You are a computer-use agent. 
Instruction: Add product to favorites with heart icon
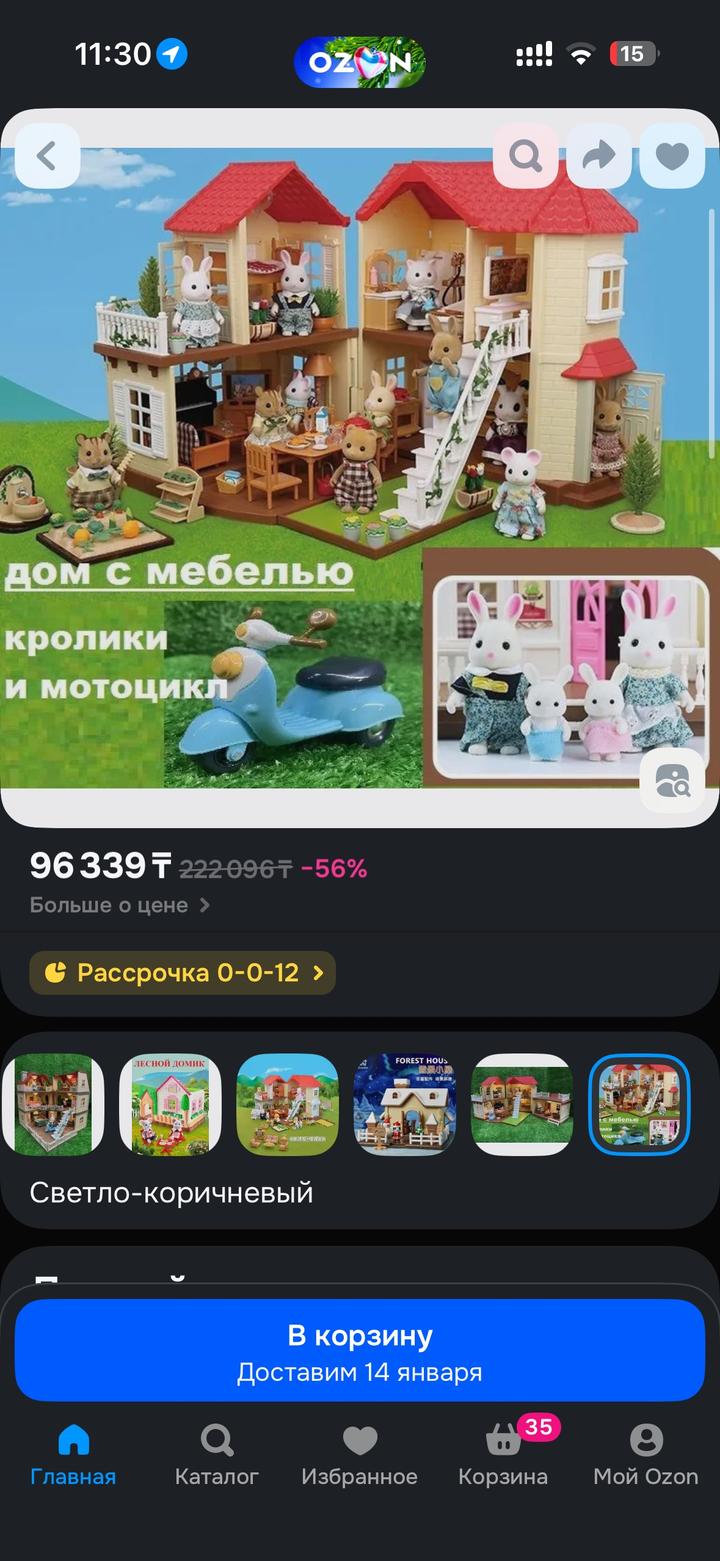[x=672, y=156]
